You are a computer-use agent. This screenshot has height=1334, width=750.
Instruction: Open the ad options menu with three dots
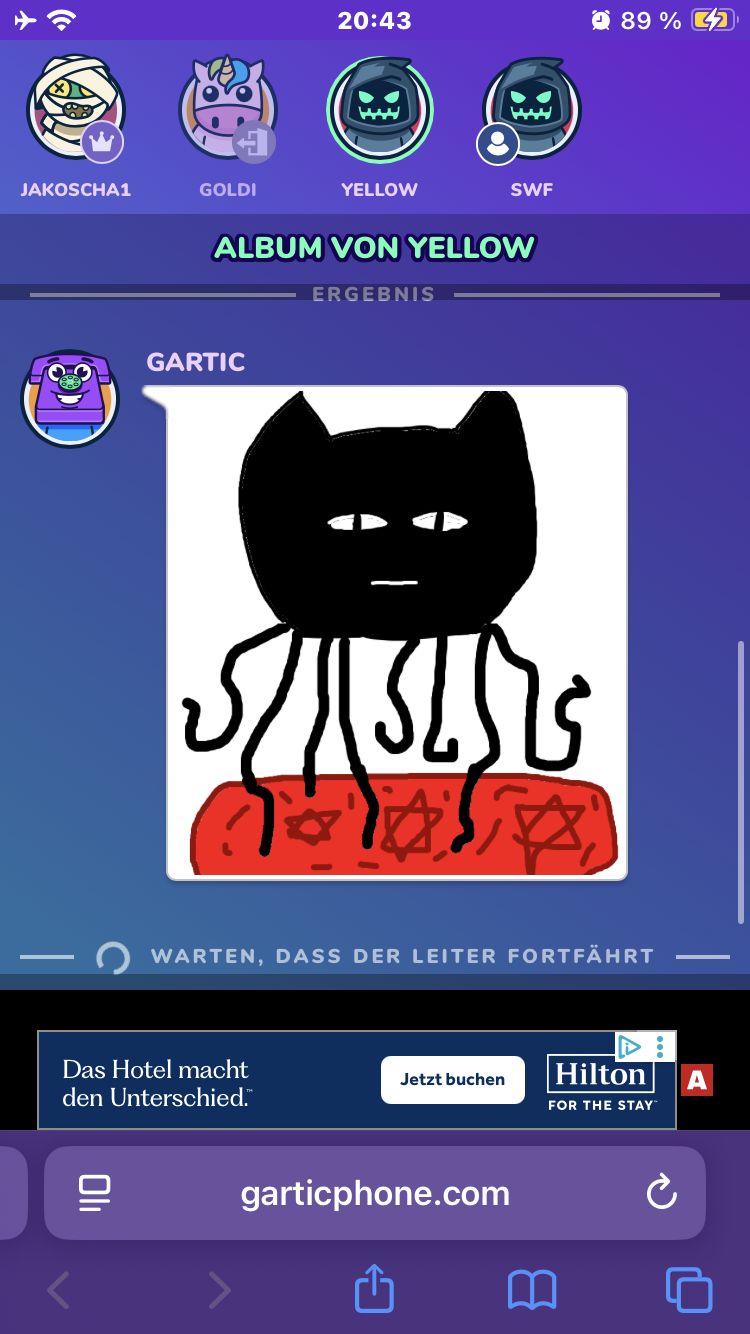660,1047
